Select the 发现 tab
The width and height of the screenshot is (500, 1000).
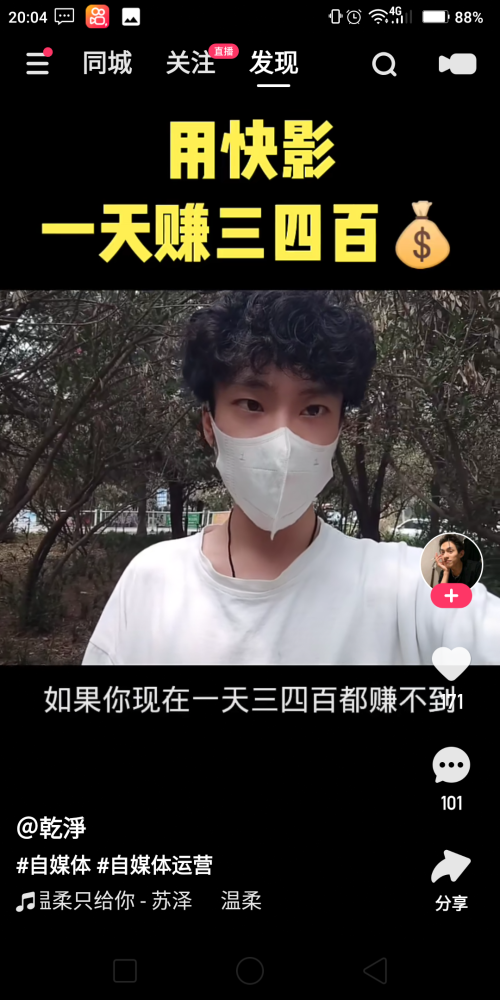pos(274,63)
